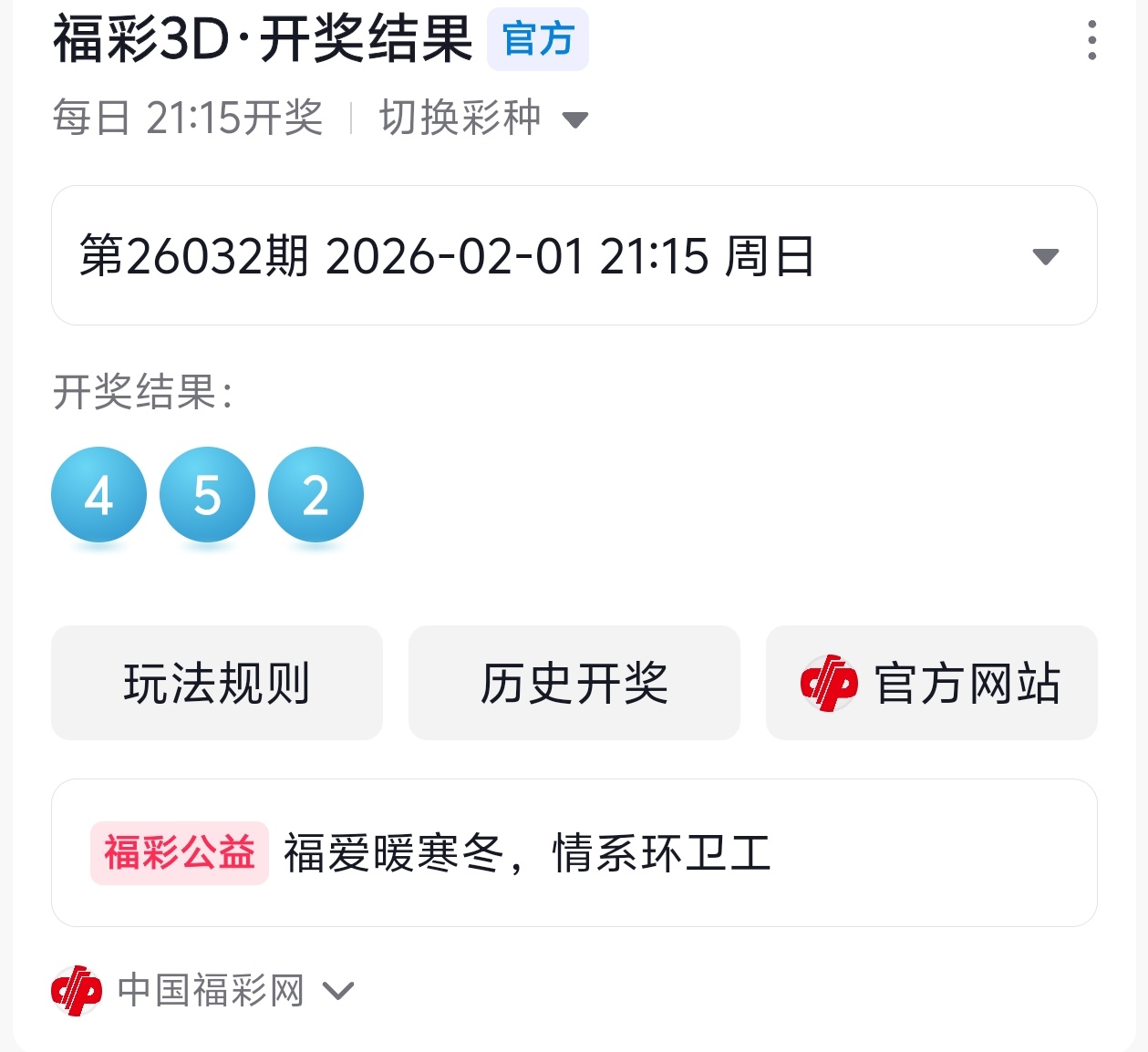Image resolution: width=1148 pixels, height=1052 pixels.
Task: View 历史开奖 past draw results
Action: click(574, 683)
